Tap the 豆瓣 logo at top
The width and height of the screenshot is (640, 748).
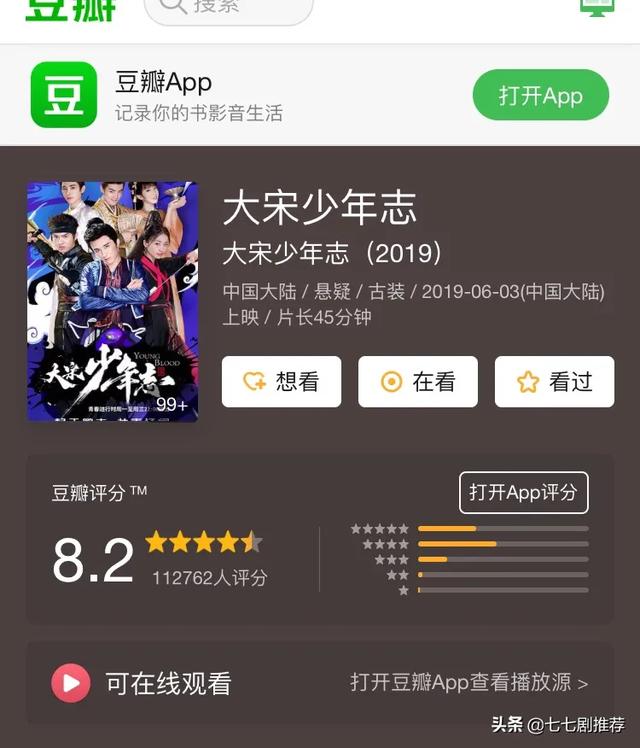tap(70, 8)
